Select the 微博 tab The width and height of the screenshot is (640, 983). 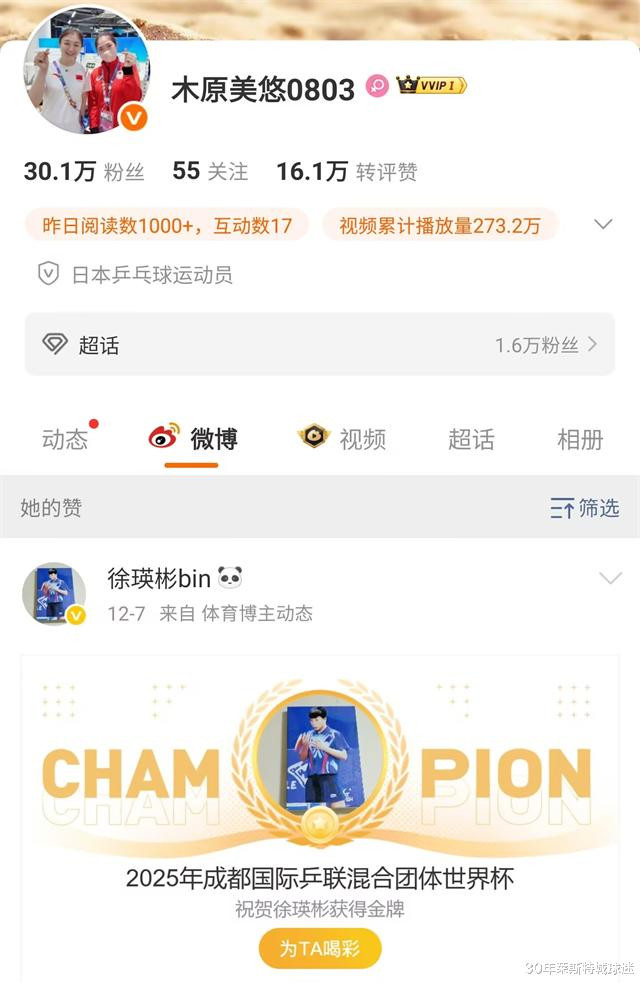click(194, 439)
